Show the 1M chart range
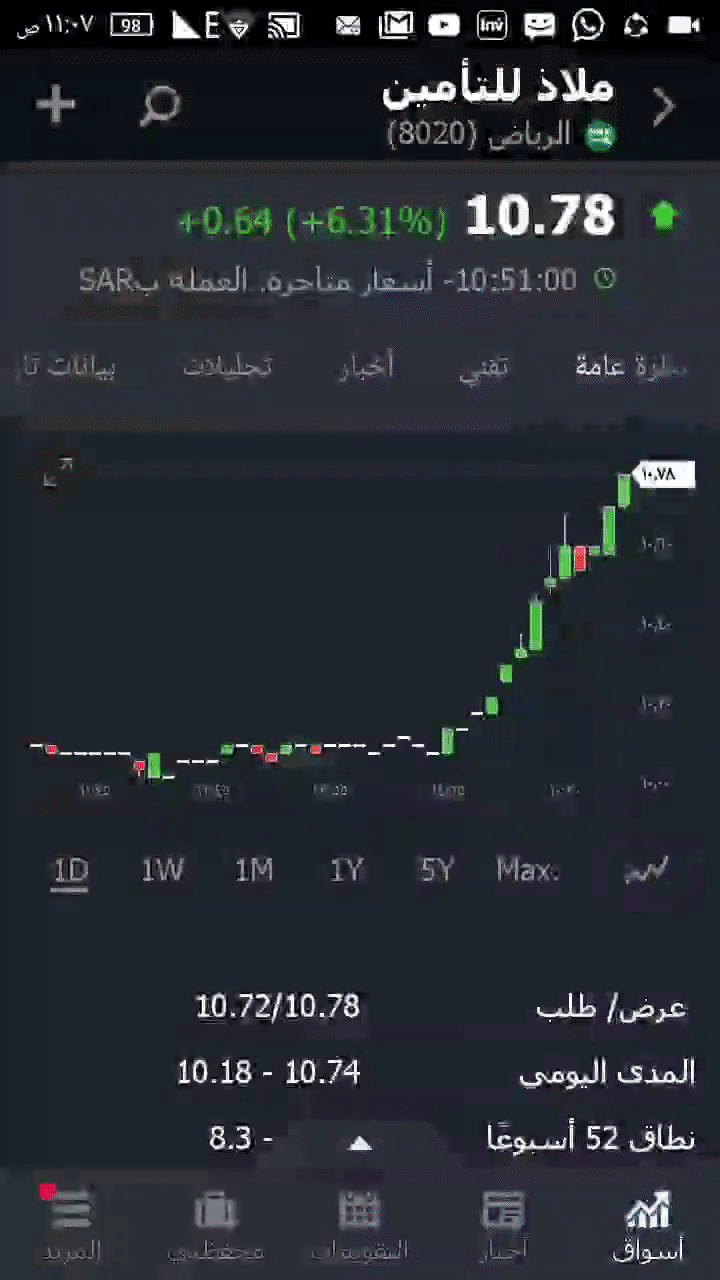 [254, 870]
